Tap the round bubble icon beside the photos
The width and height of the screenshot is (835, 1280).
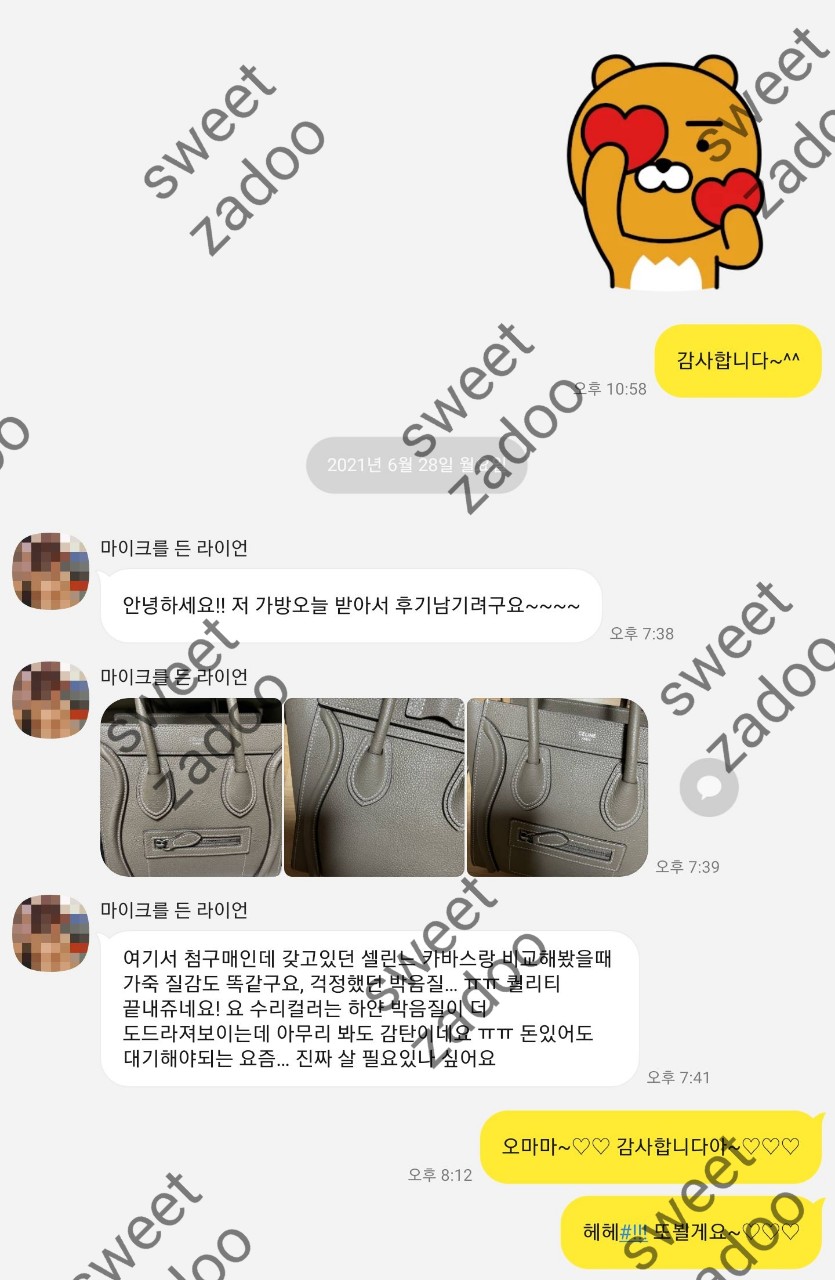tap(709, 787)
